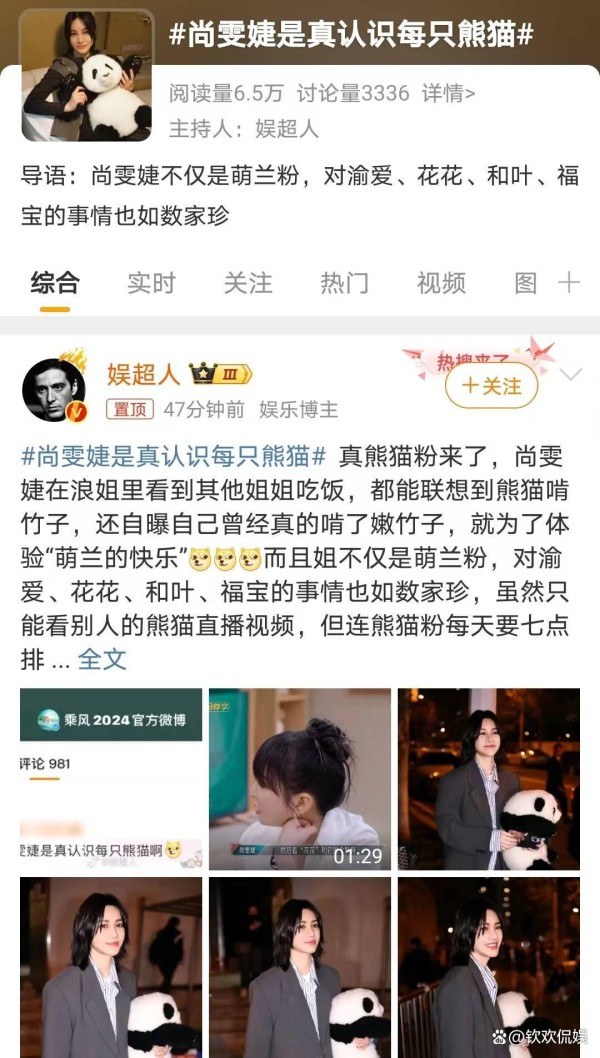Switch to the 关注 tab
This screenshot has width=600, height=1058.
click(x=248, y=283)
